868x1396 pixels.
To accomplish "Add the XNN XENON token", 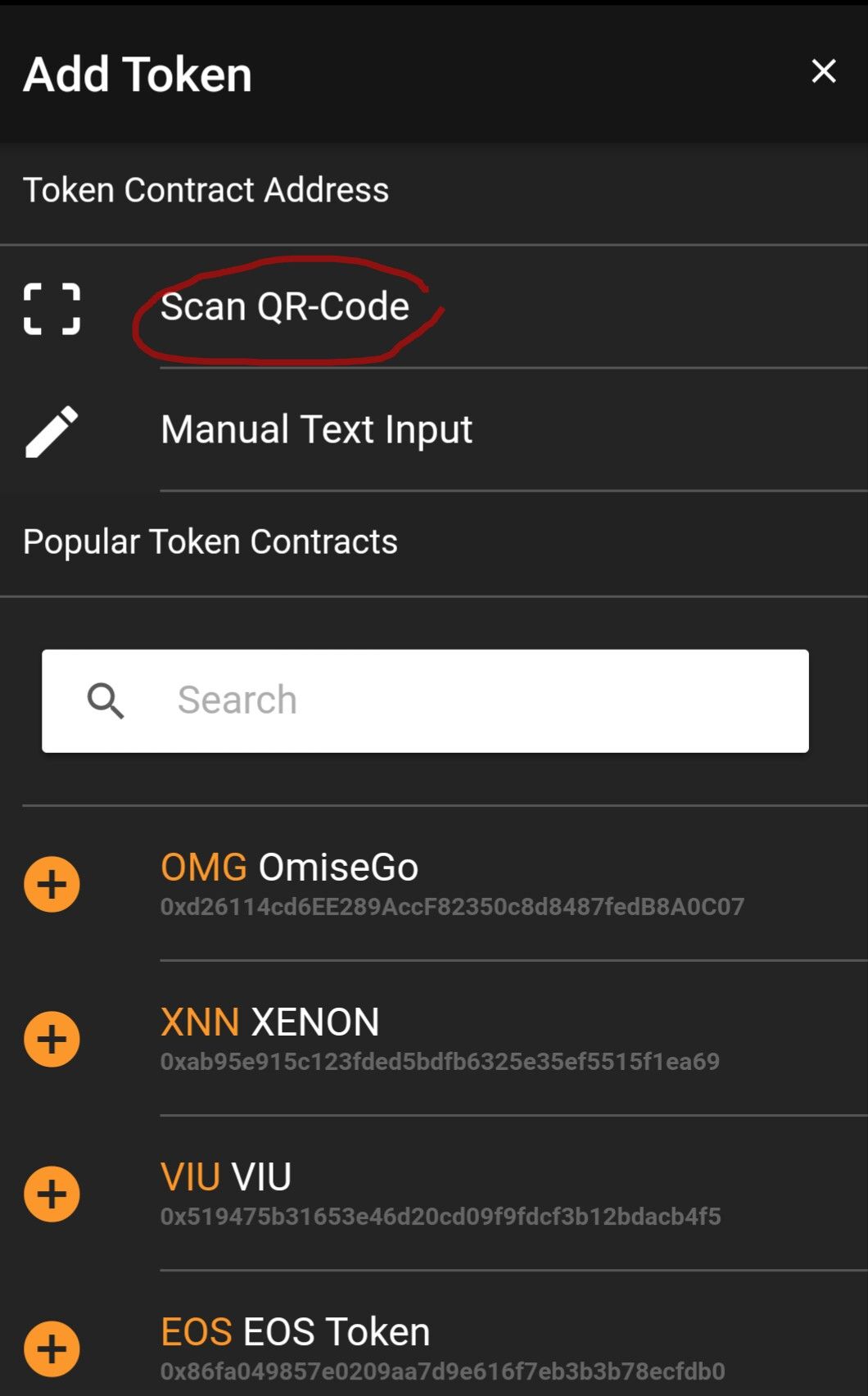I will pyautogui.click(x=52, y=1040).
